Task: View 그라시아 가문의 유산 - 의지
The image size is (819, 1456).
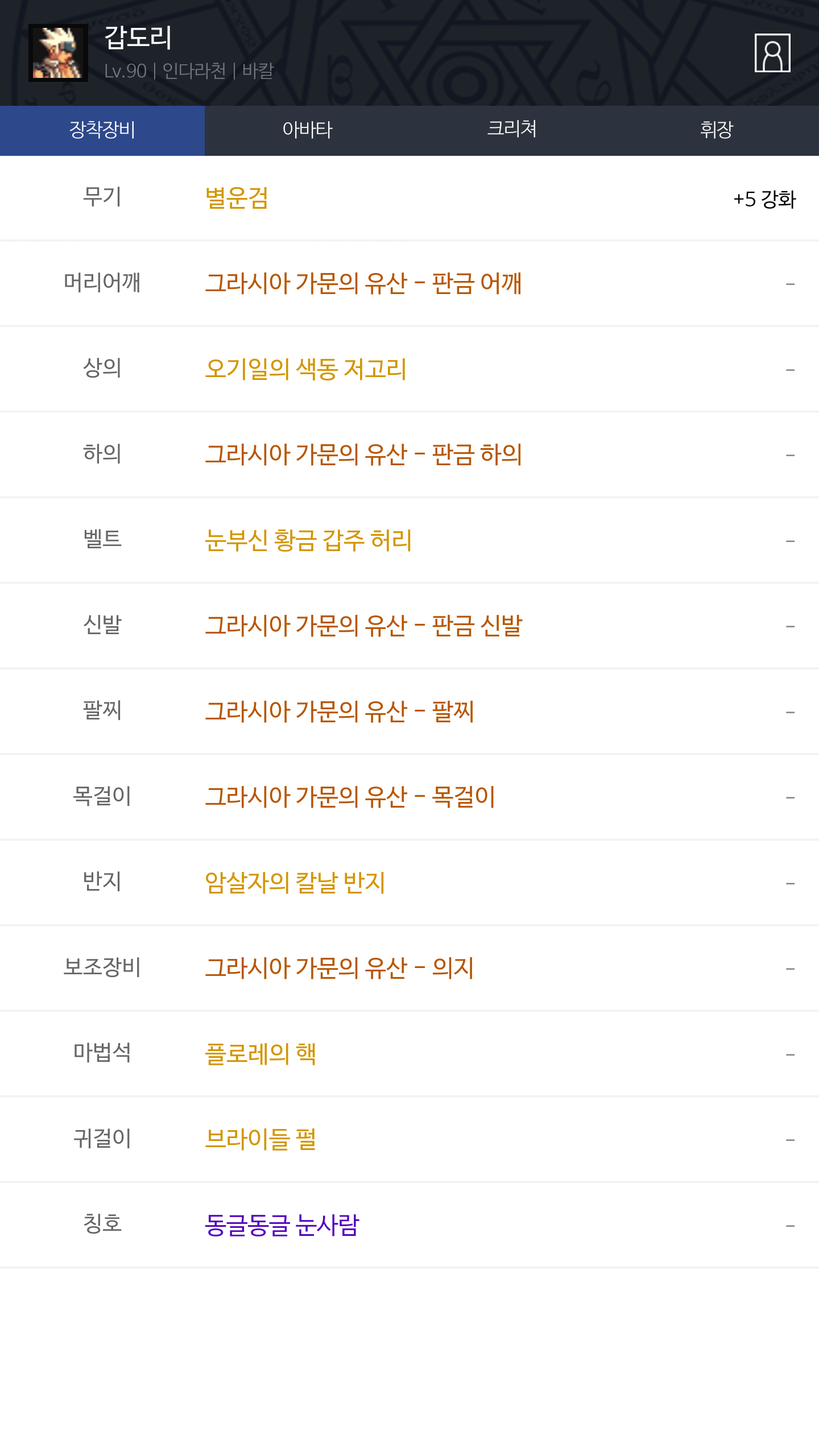Action: pos(339,968)
